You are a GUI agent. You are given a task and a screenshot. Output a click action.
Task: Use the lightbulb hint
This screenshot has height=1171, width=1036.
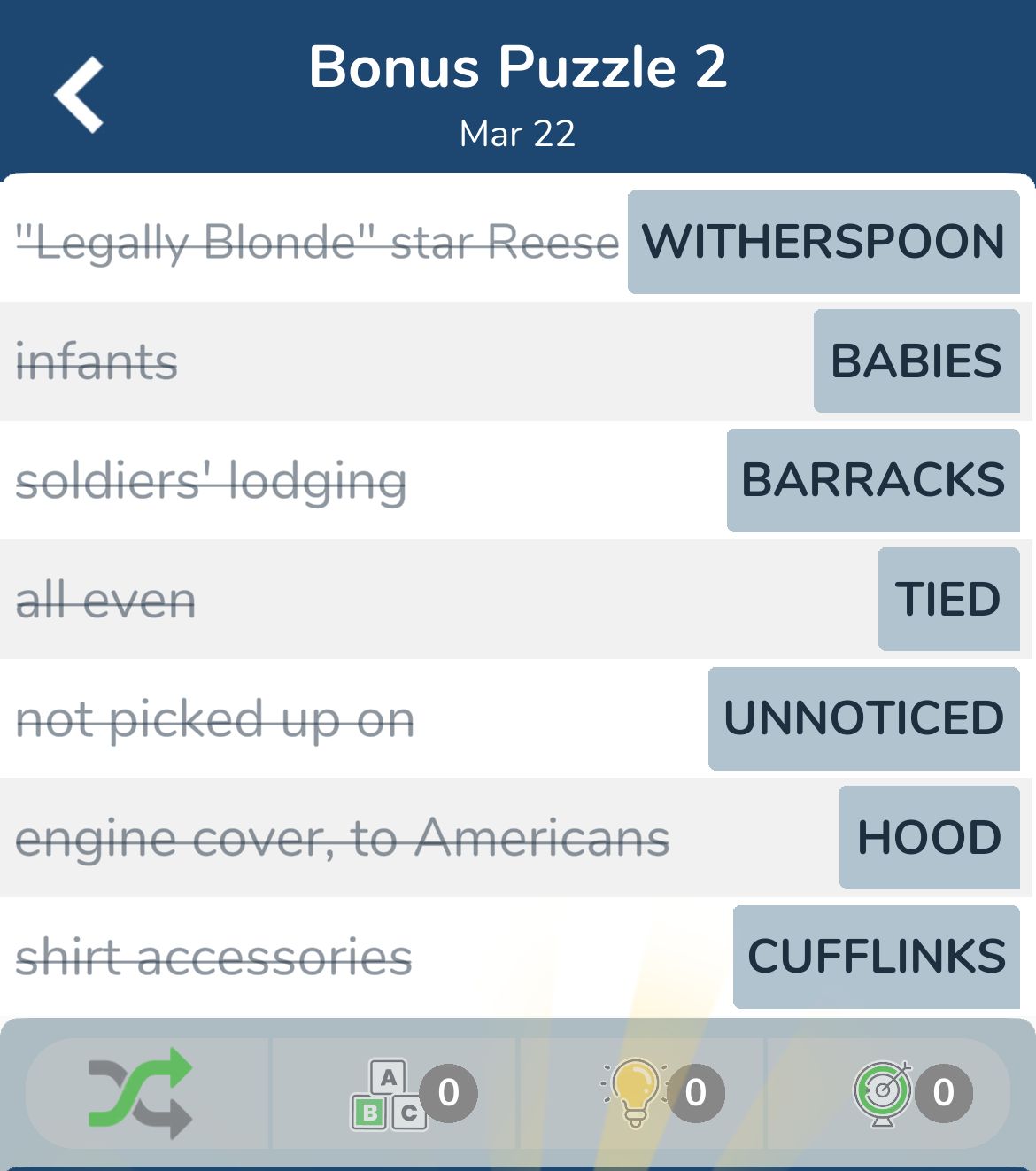(x=638, y=1093)
